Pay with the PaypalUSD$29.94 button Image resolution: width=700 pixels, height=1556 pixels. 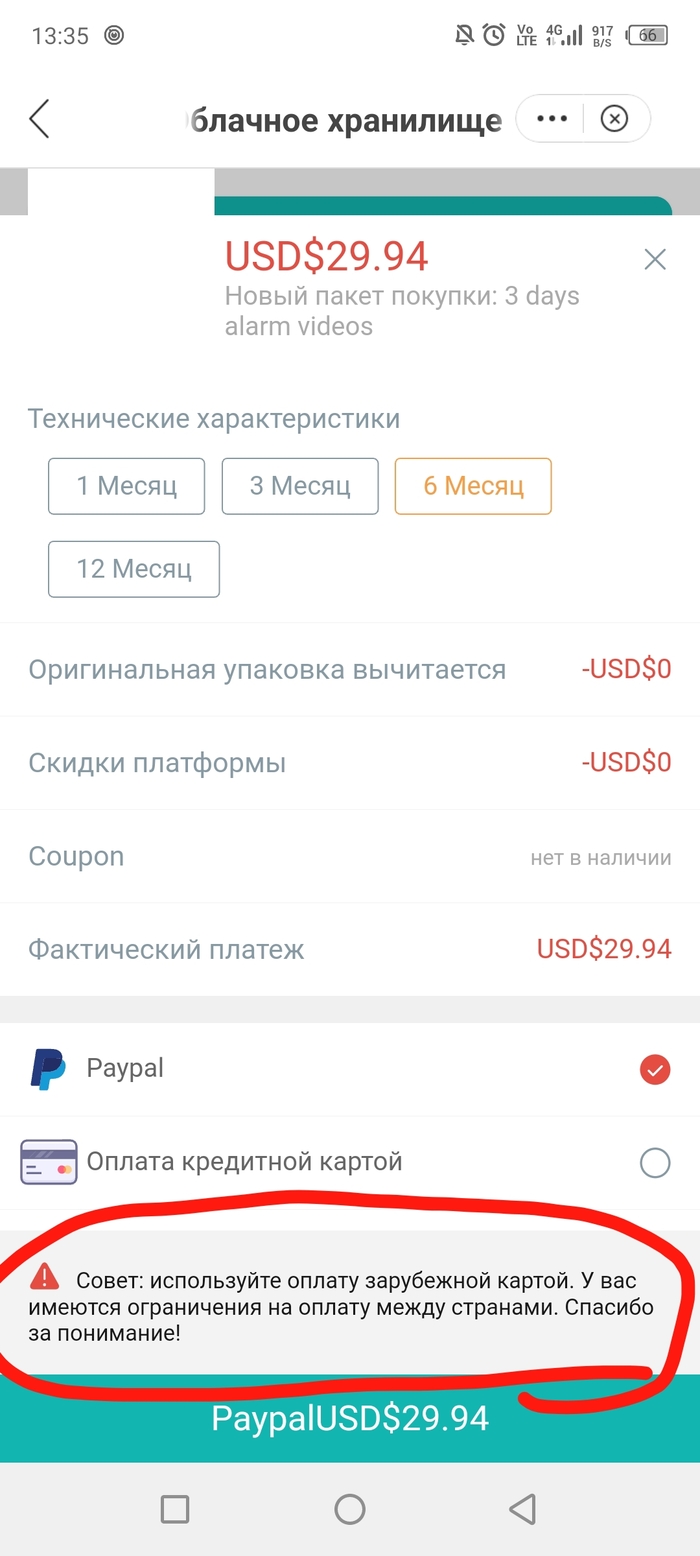pyautogui.click(x=350, y=1418)
